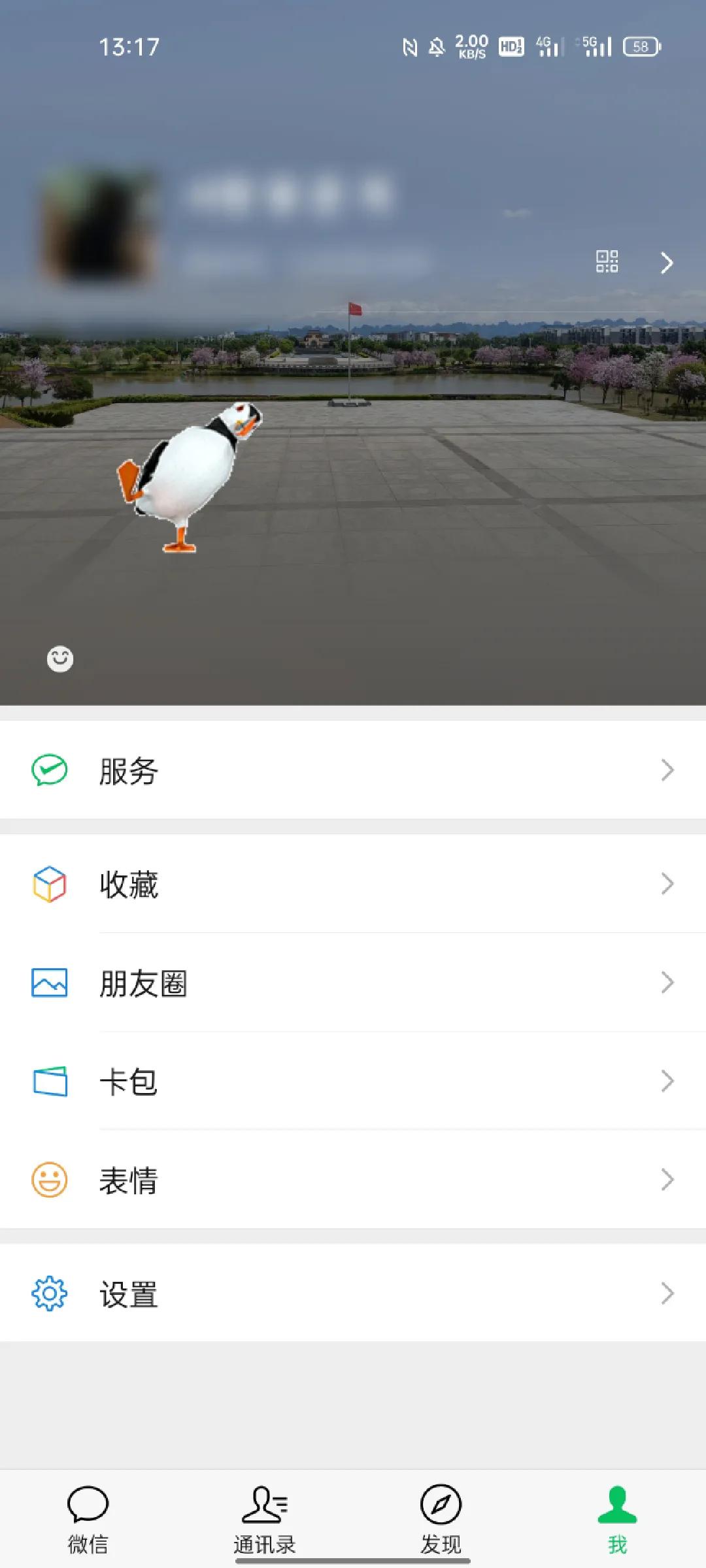The height and width of the screenshot is (1568, 706).
Task: Tap the smiley status icon on cover photo
Action: pos(59,659)
